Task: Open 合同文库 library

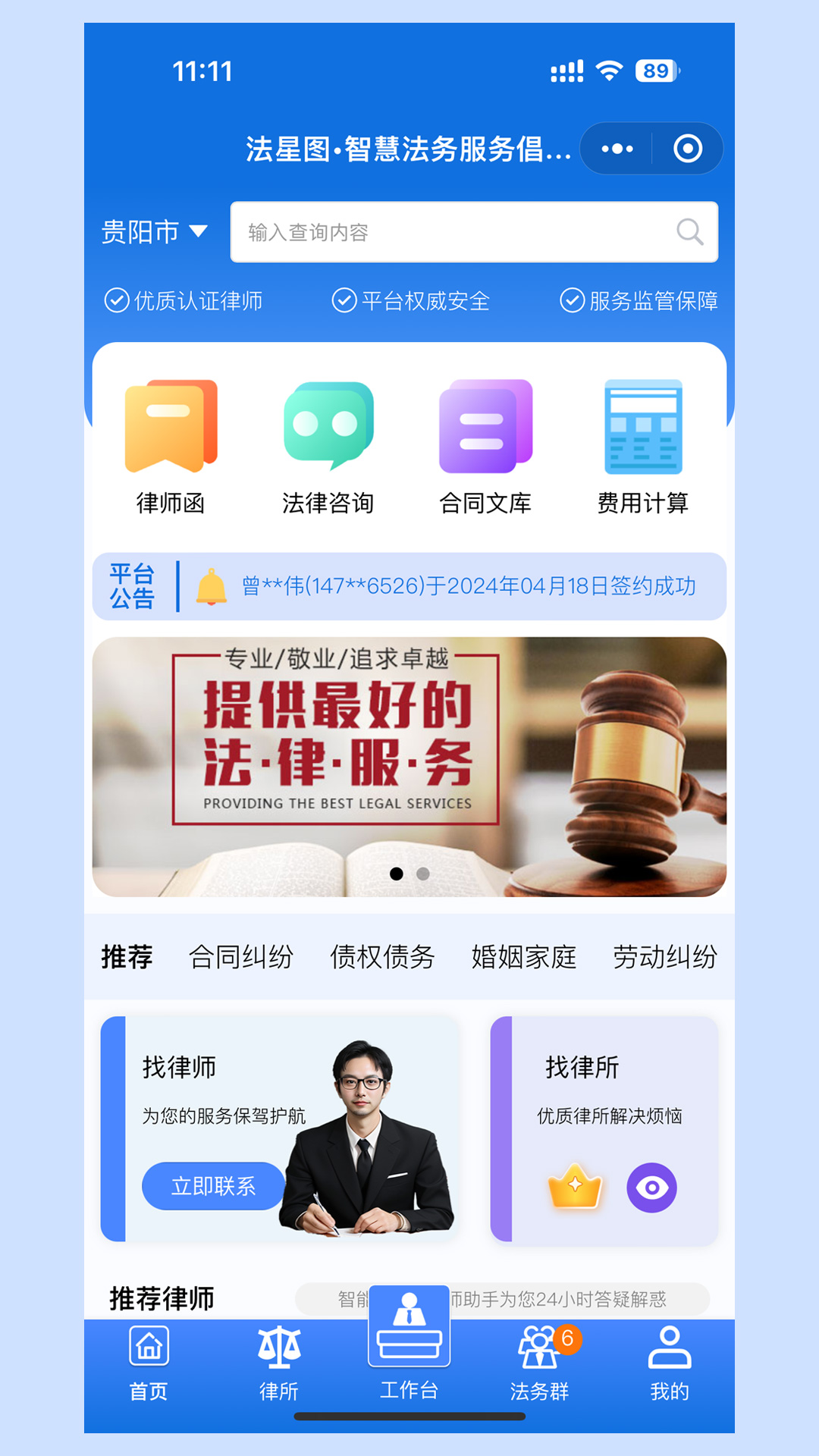Action: coord(485,447)
